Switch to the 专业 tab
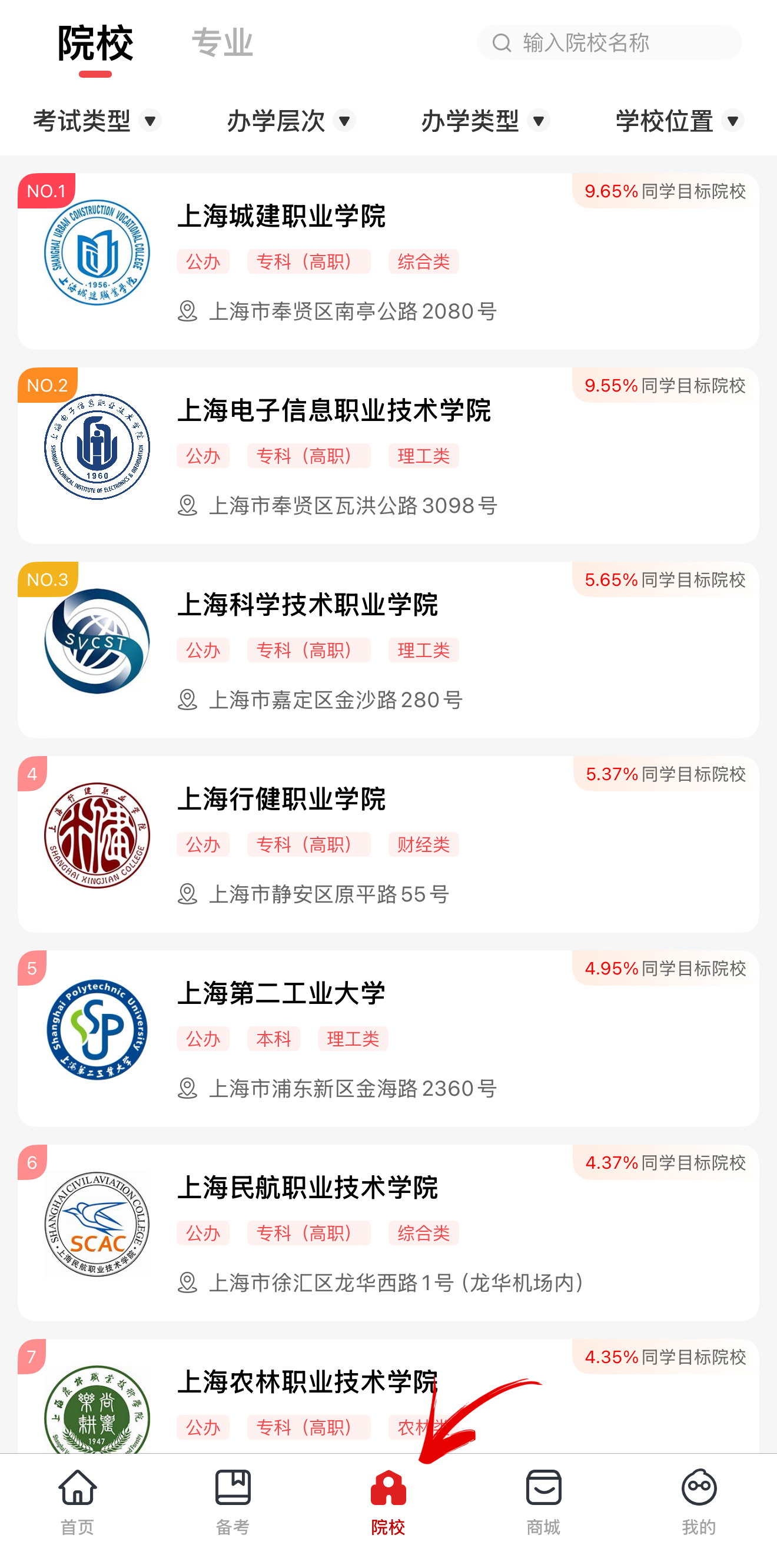The image size is (777, 1568). tap(222, 43)
